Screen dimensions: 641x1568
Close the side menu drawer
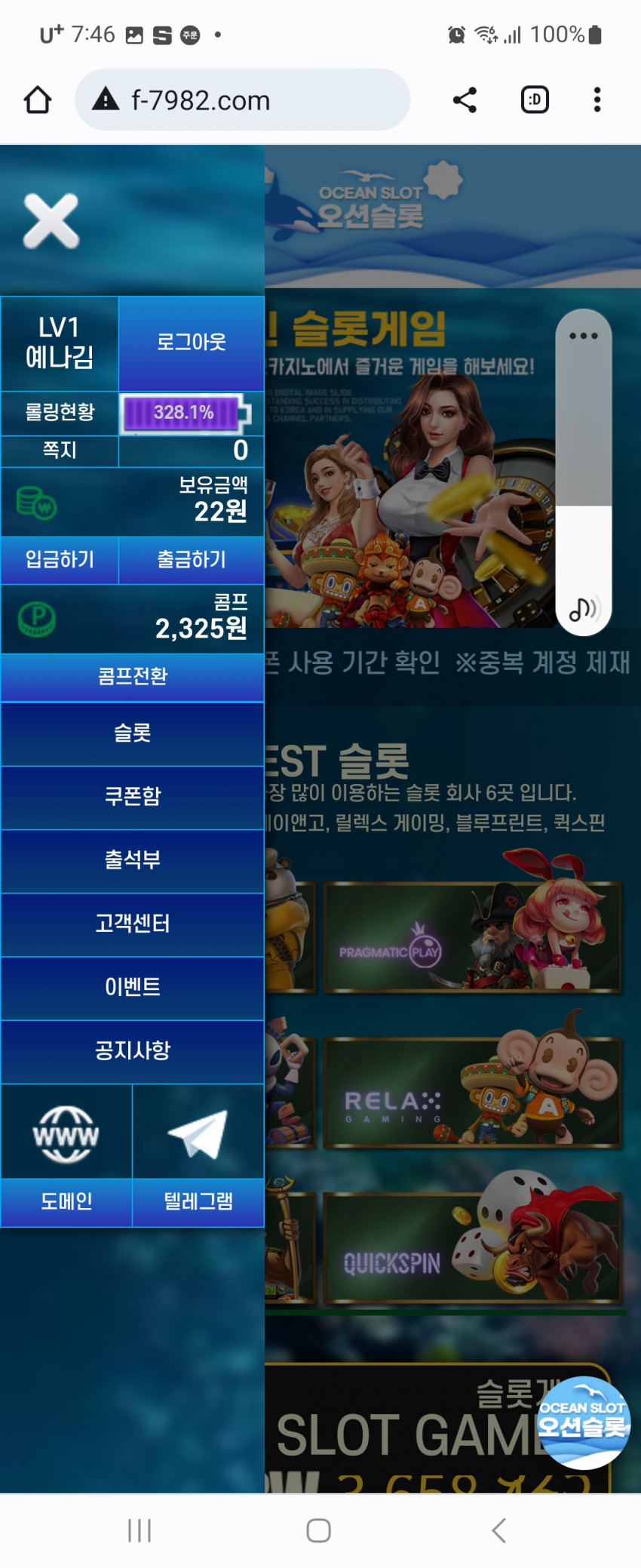click(x=51, y=221)
